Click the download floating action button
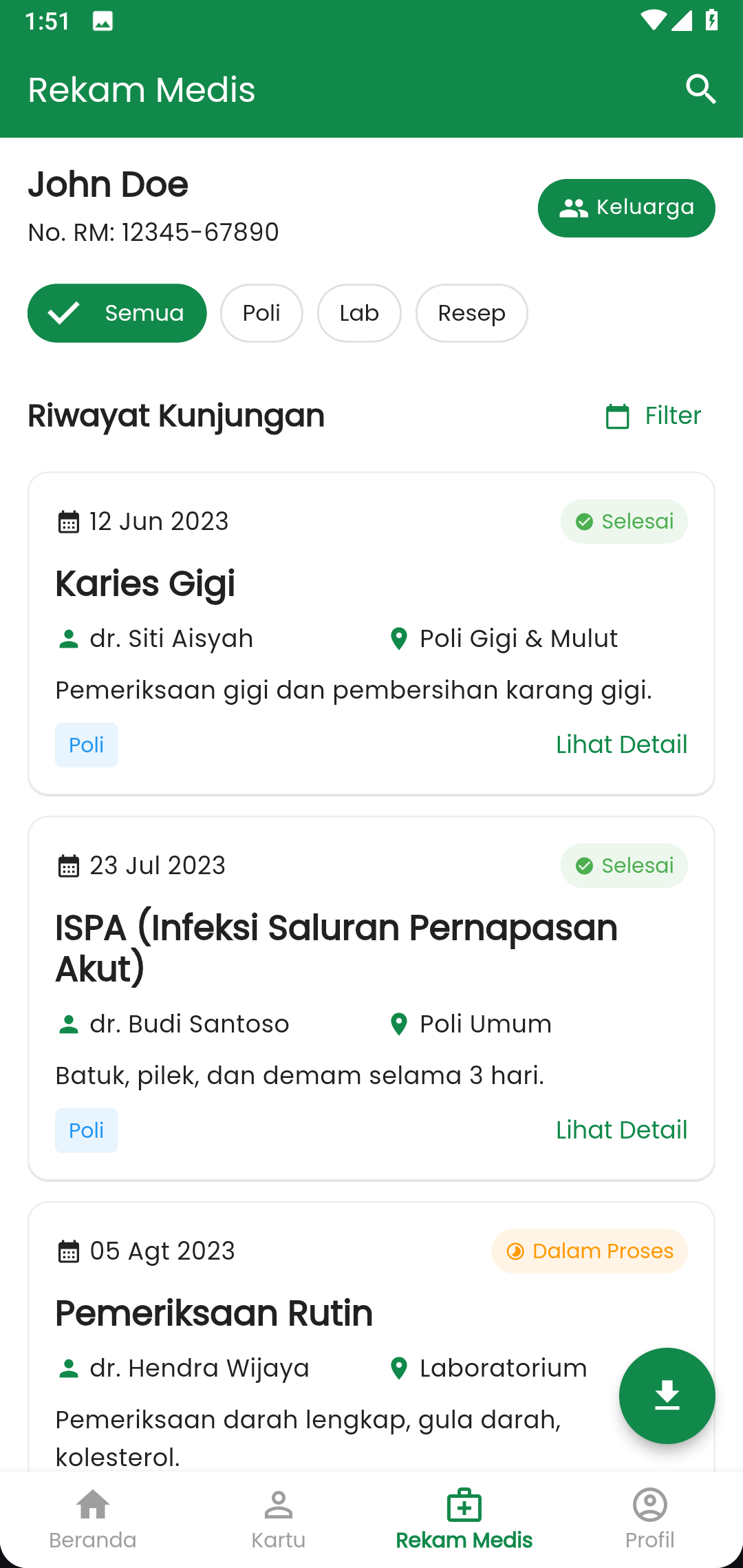 point(666,1396)
